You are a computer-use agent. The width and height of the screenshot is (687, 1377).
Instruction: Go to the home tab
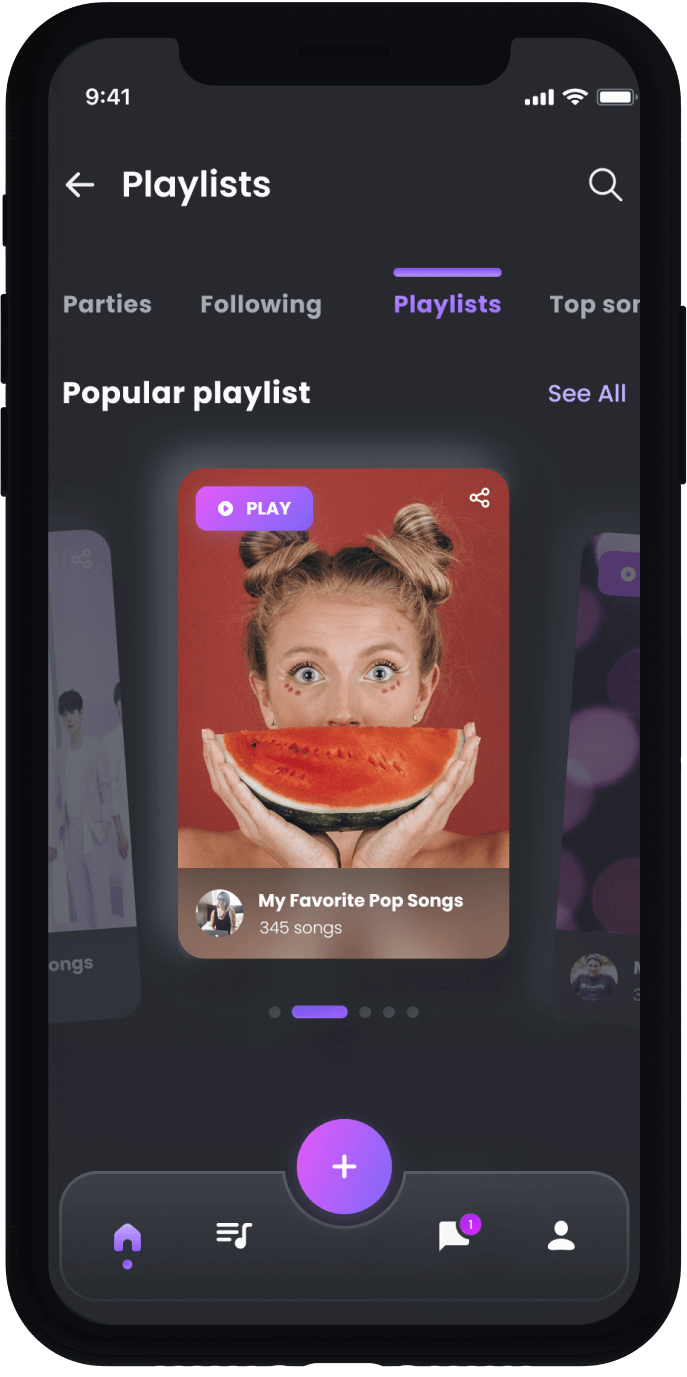[x=127, y=1238]
